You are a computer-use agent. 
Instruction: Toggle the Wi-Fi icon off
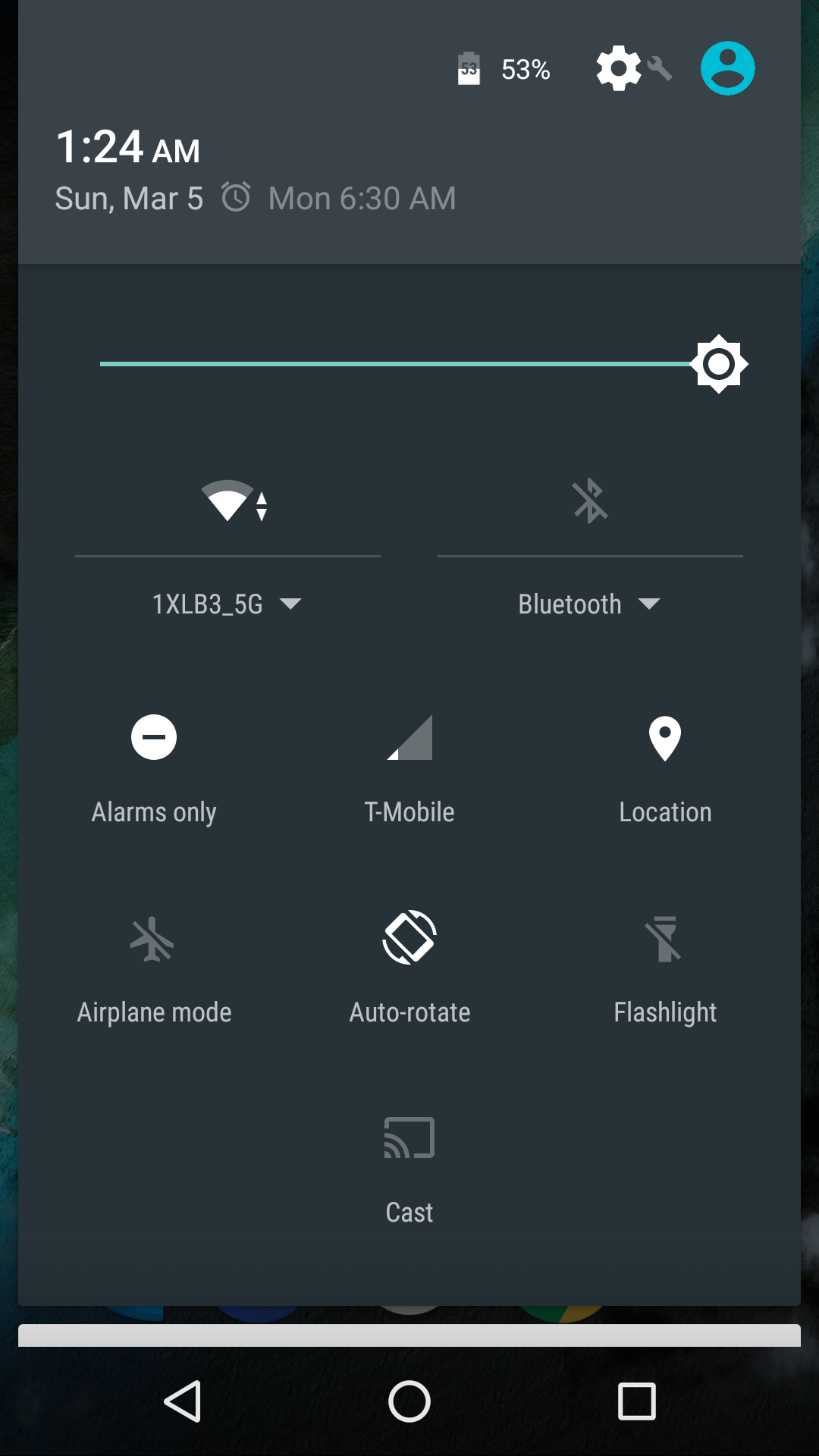click(x=234, y=501)
